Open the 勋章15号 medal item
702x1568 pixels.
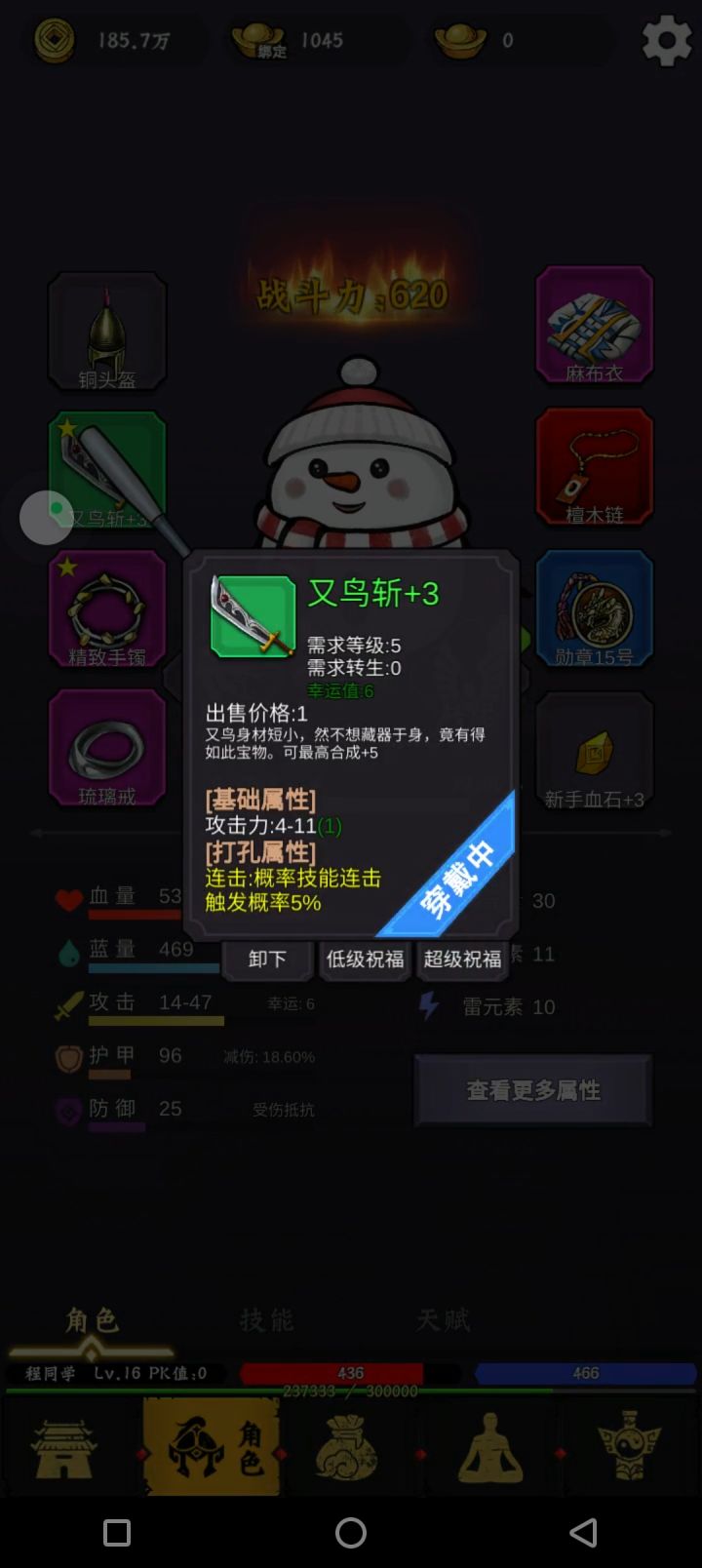pos(595,607)
